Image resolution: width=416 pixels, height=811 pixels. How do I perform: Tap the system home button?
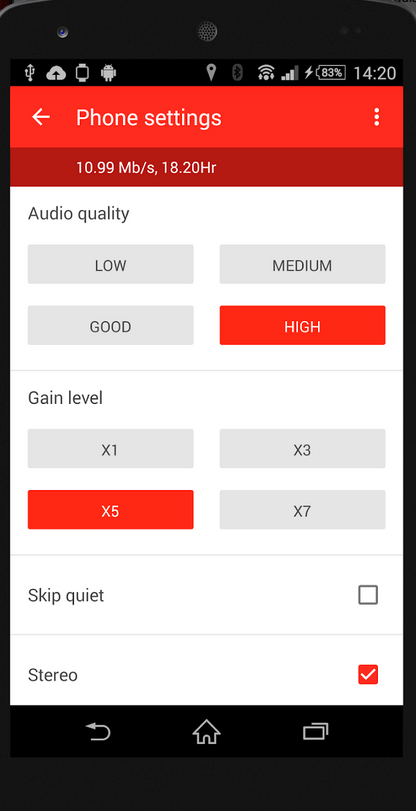(x=206, y=732)
